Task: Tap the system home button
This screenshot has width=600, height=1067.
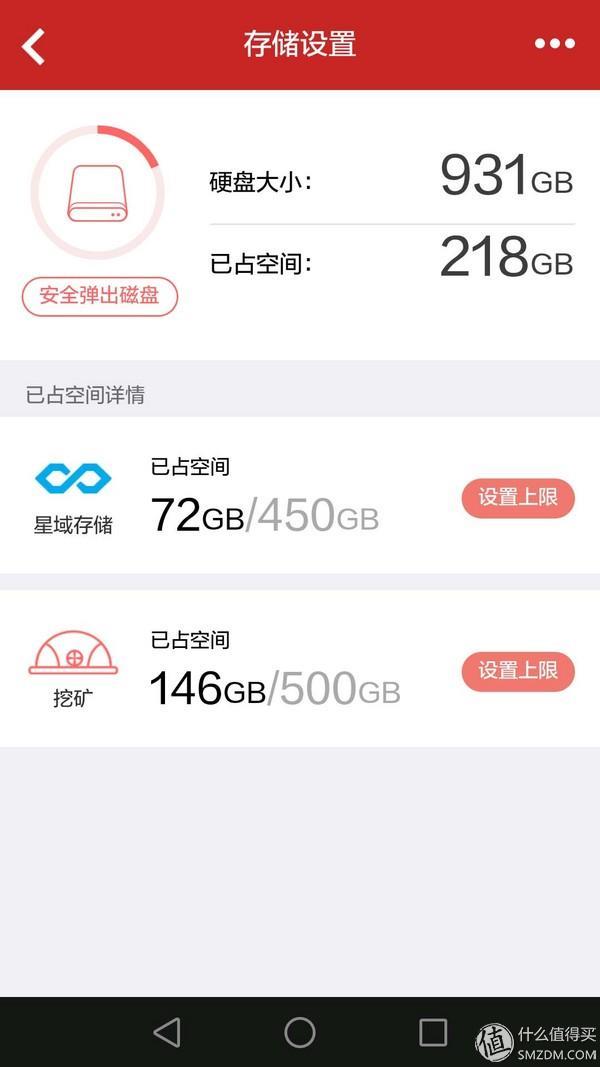Action: (300, 1032)
